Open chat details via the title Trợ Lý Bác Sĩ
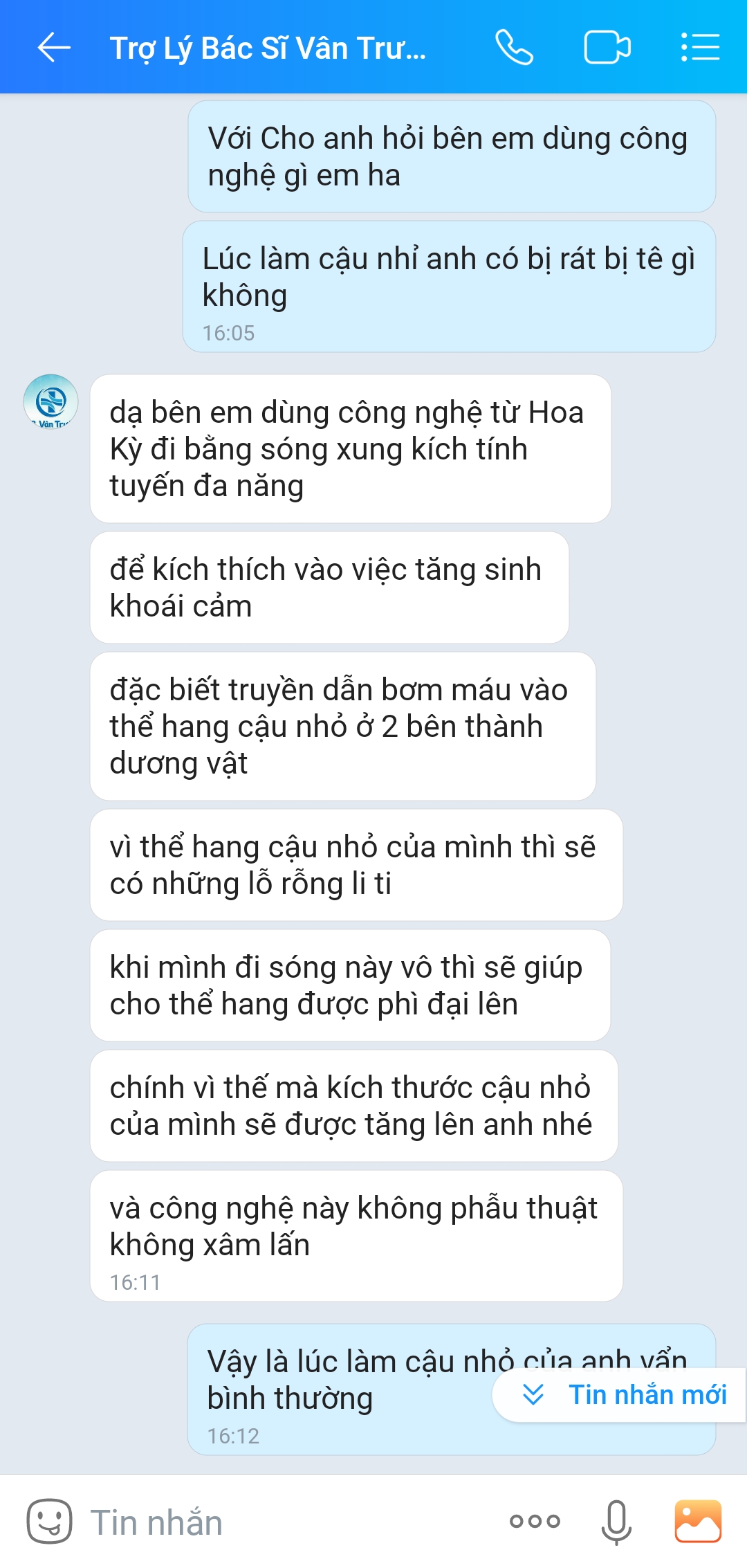 point(266,47)
